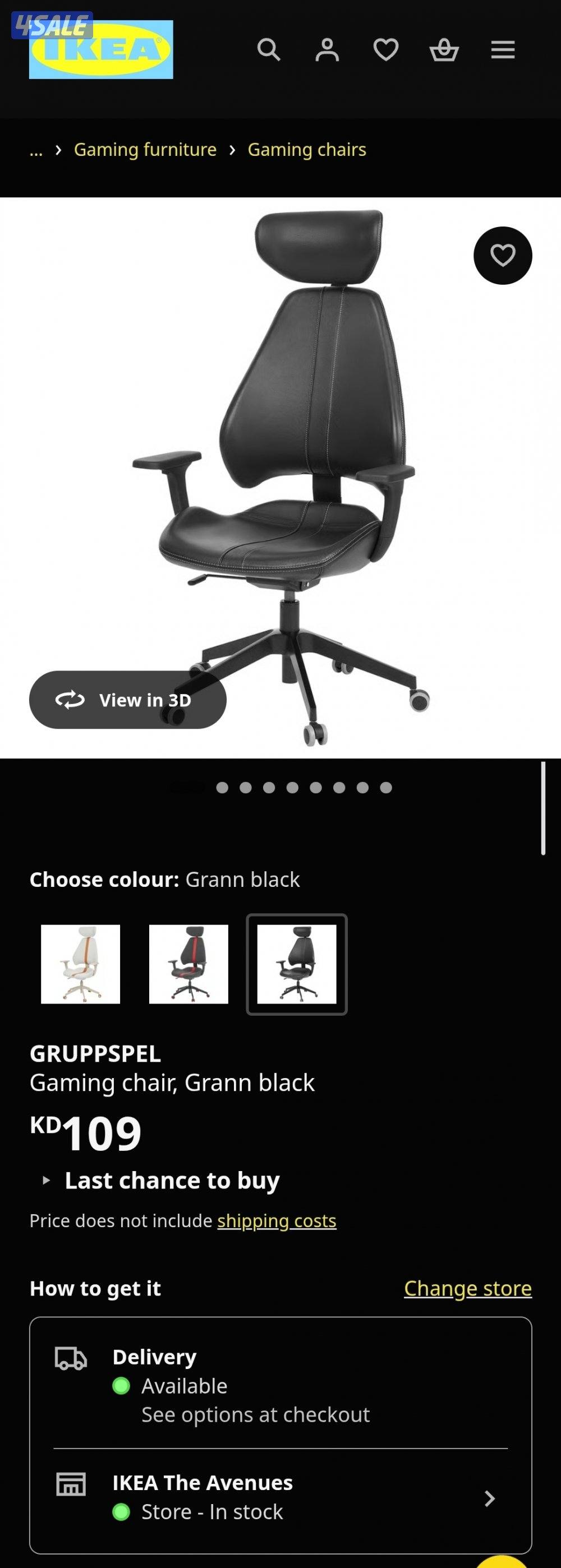
Task: Open the Gaming furniture breadcrumb
Action: 144,150
